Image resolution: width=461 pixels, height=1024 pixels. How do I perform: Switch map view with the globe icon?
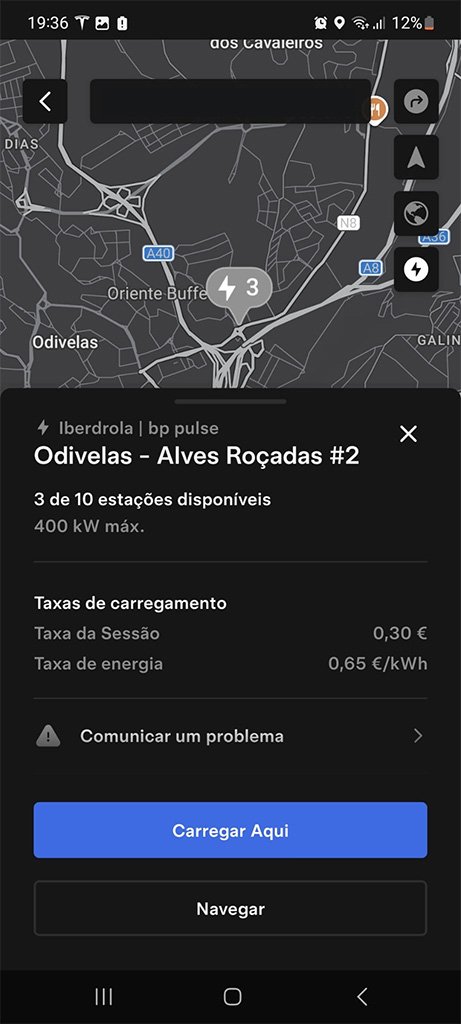point(416,214)
